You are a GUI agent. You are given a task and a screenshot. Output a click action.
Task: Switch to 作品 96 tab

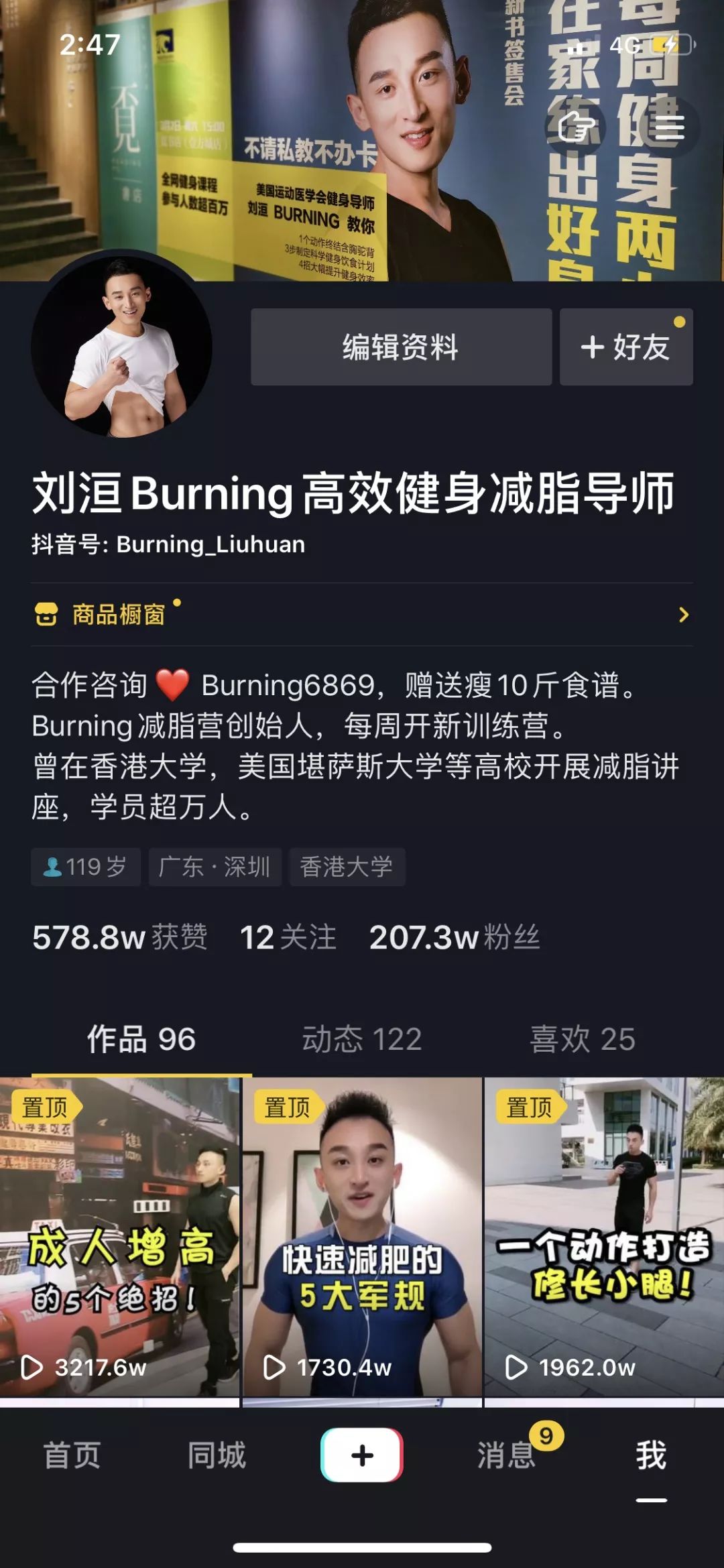click(x=141, y=1039)
